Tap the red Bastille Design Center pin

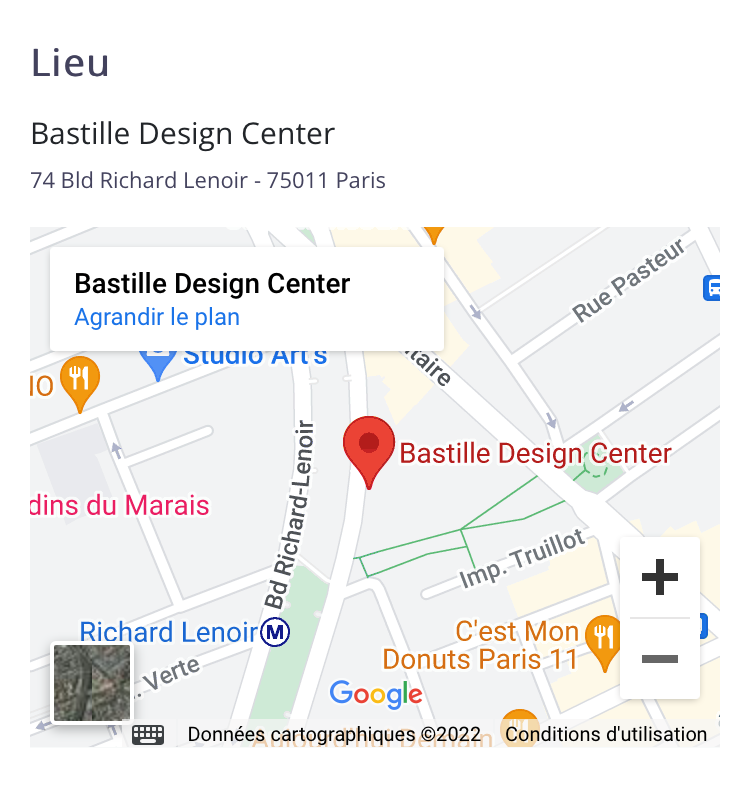coord(369,447)
